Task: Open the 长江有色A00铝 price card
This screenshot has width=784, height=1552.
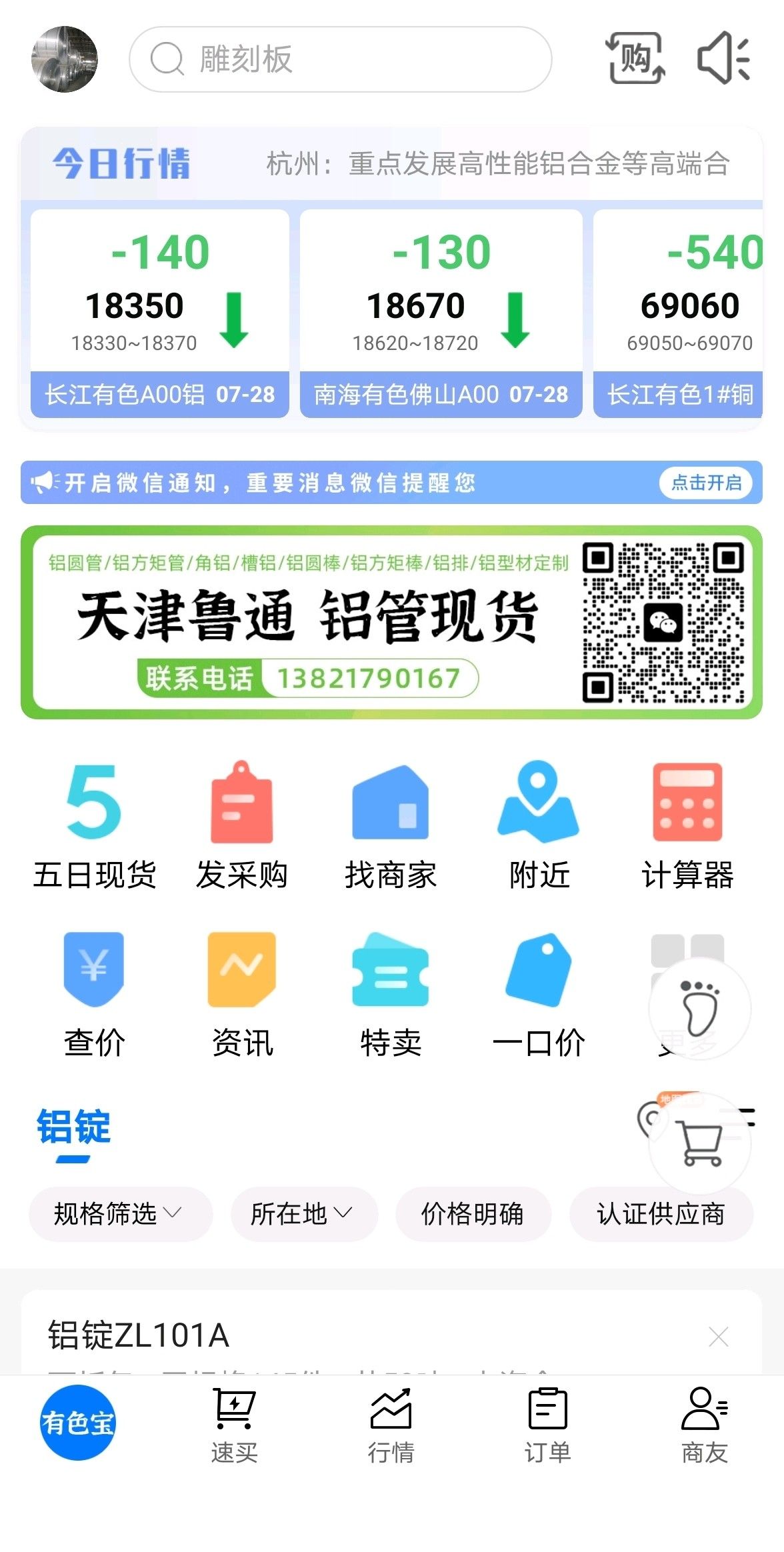Action: click(160, 313)
